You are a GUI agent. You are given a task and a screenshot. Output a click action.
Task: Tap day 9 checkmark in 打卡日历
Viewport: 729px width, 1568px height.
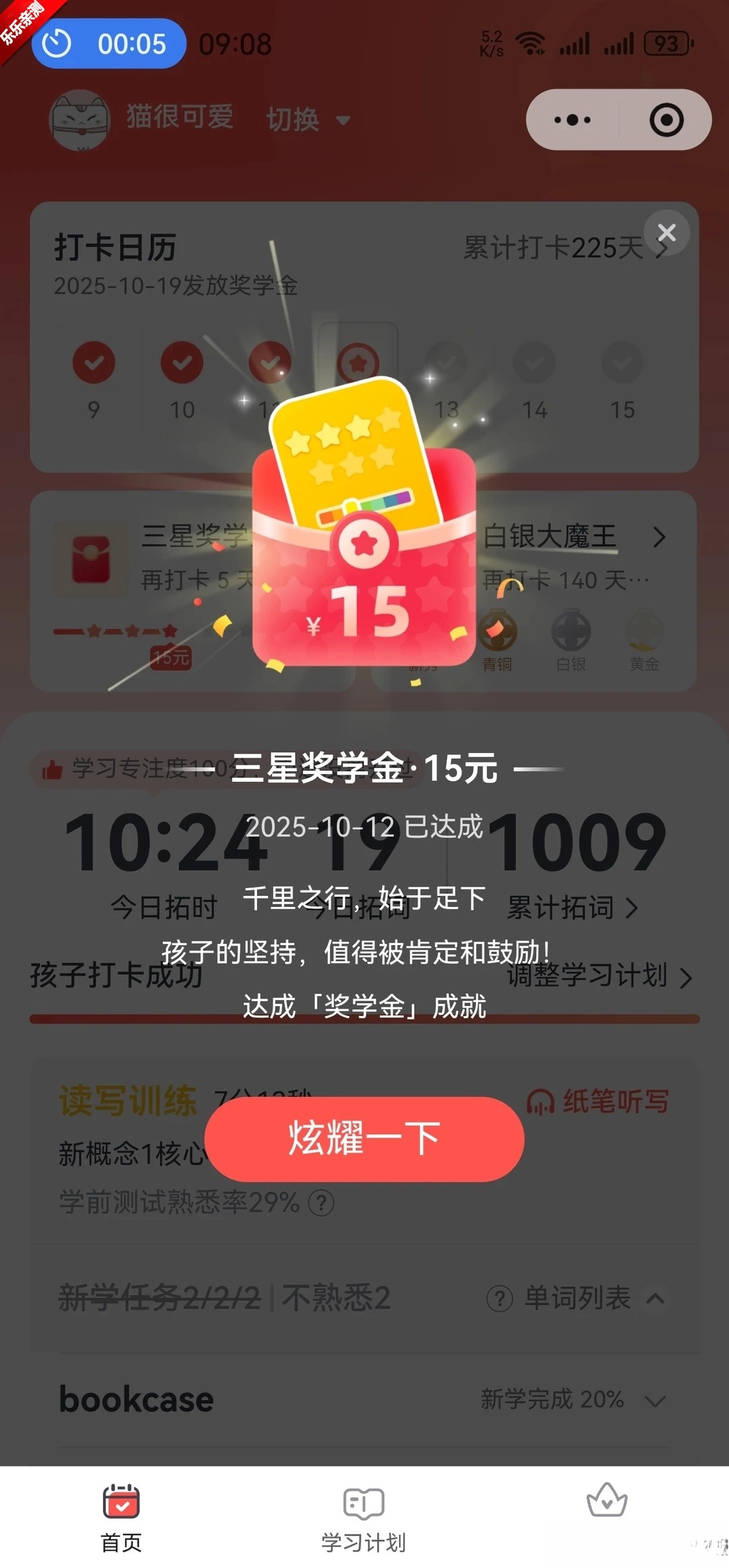click(94, 362)
